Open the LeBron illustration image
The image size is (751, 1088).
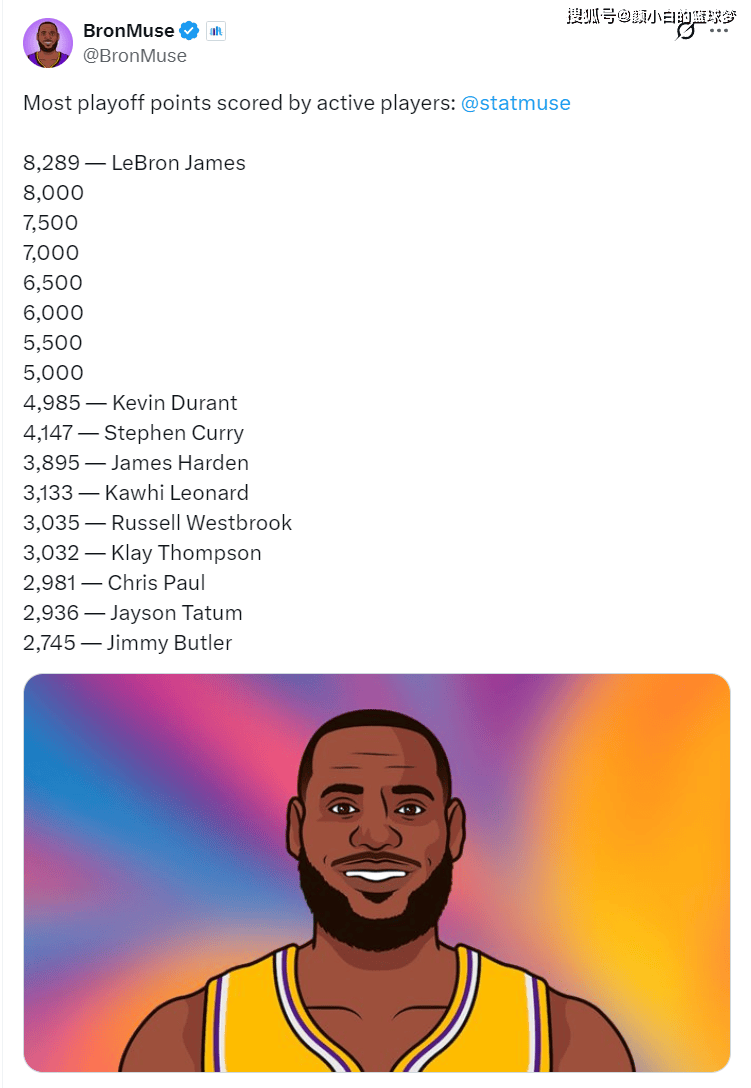point(376,872)
